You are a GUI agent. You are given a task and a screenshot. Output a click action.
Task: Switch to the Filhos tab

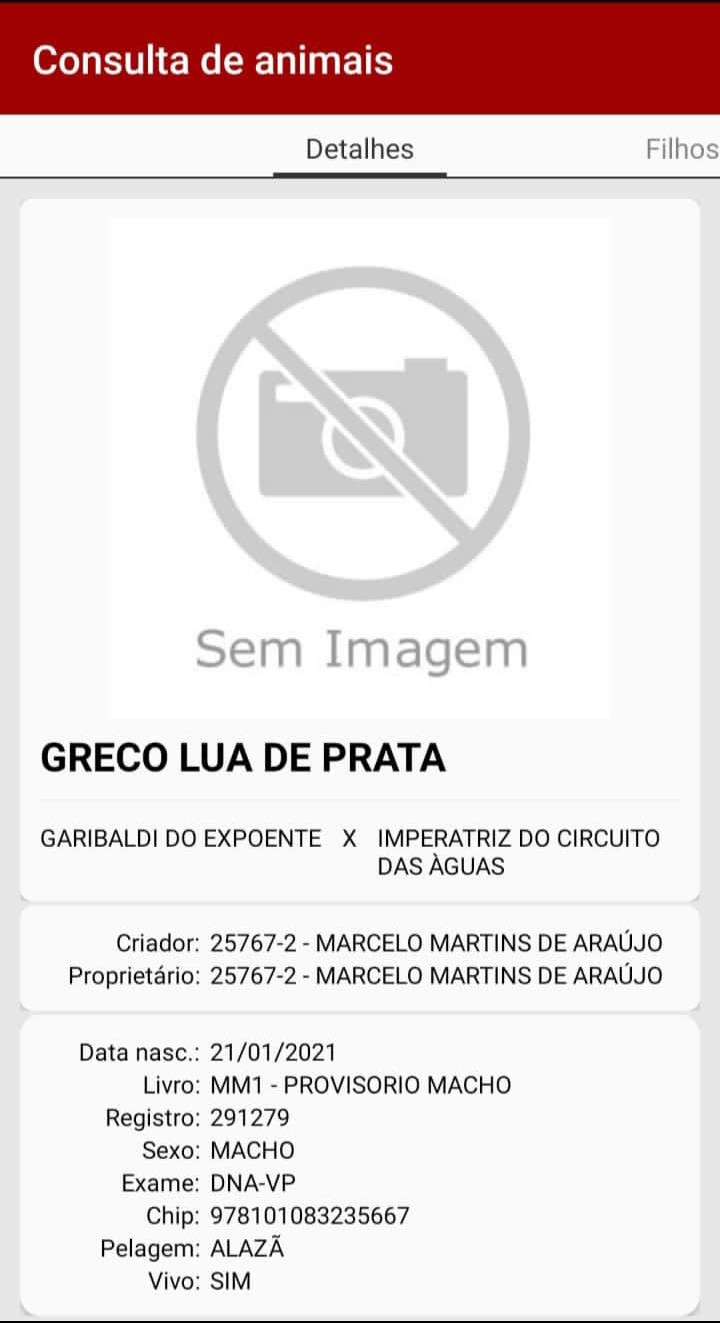click(682, 149)
